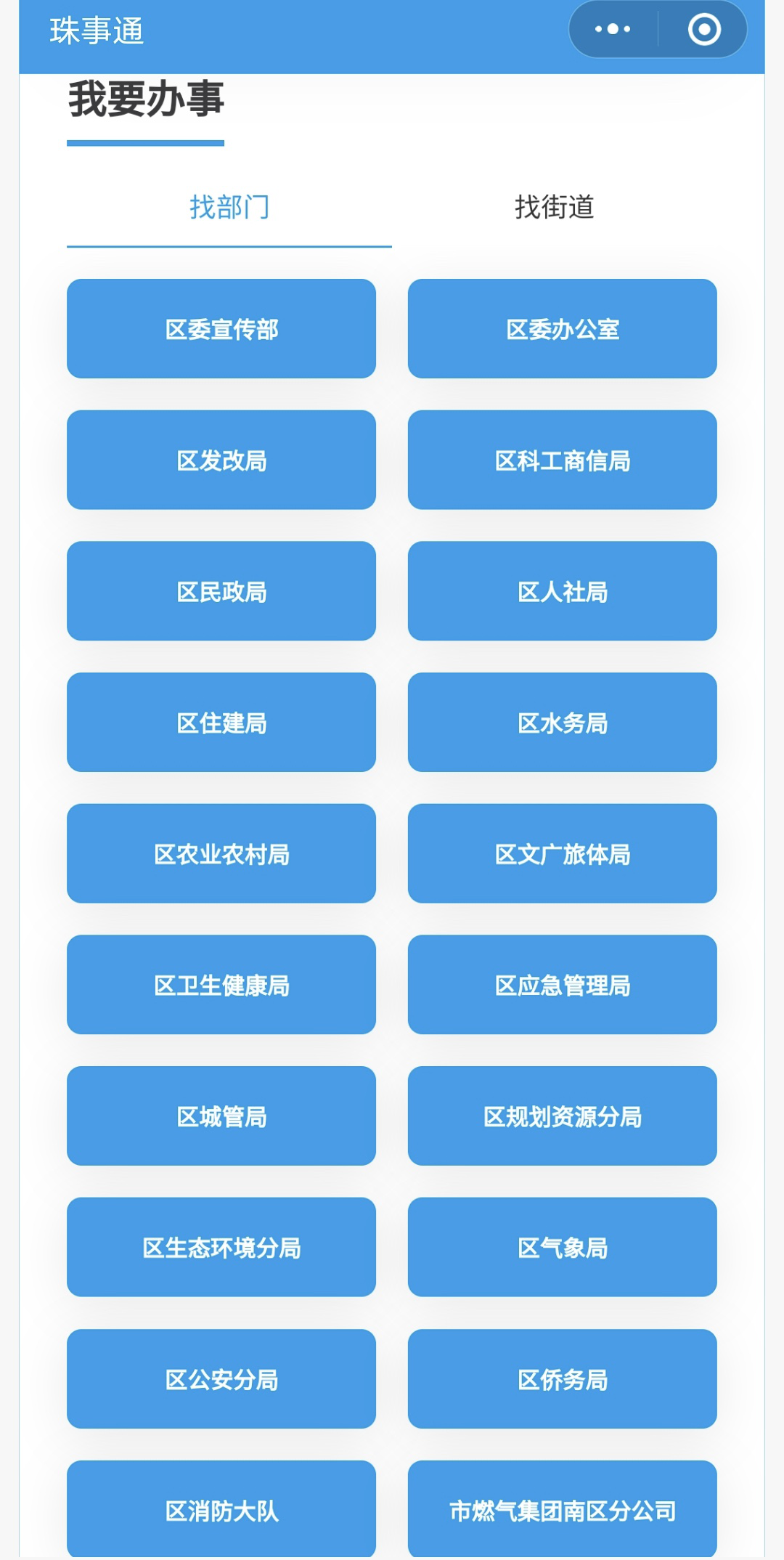The width and height of the screenshot is (784, 1560).
Task: Close the mini program via circle icon
Action: 703,30
